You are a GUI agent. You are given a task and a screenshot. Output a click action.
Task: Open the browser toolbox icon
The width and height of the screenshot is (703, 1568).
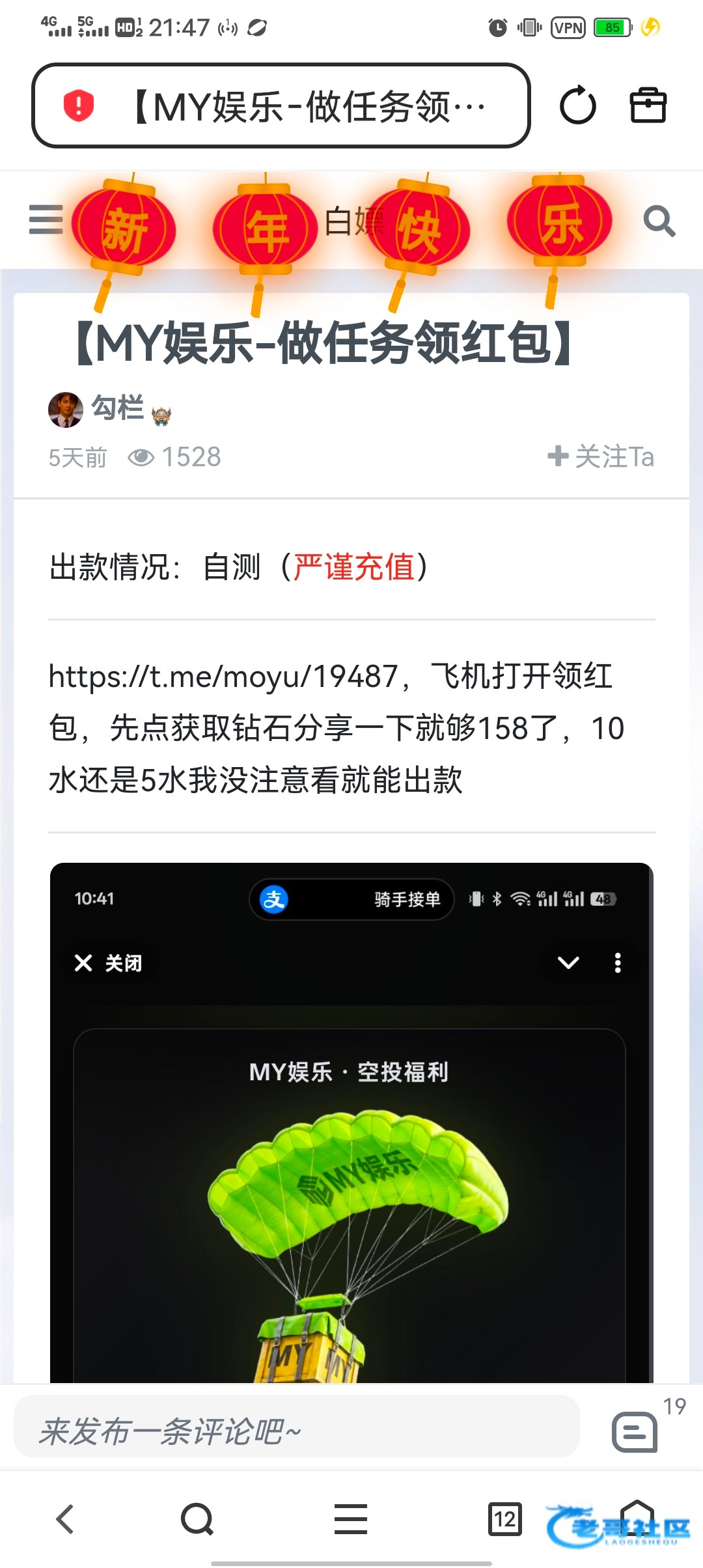648,105
